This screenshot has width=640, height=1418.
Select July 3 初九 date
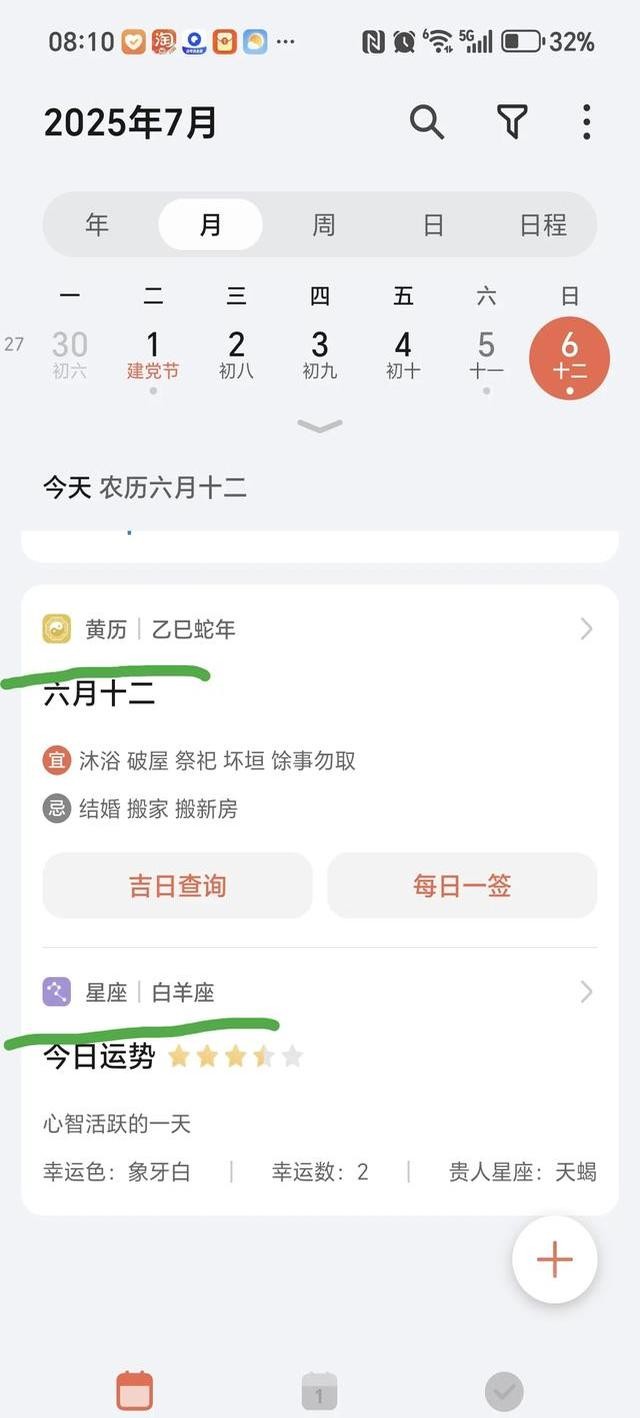coord(320,356)
